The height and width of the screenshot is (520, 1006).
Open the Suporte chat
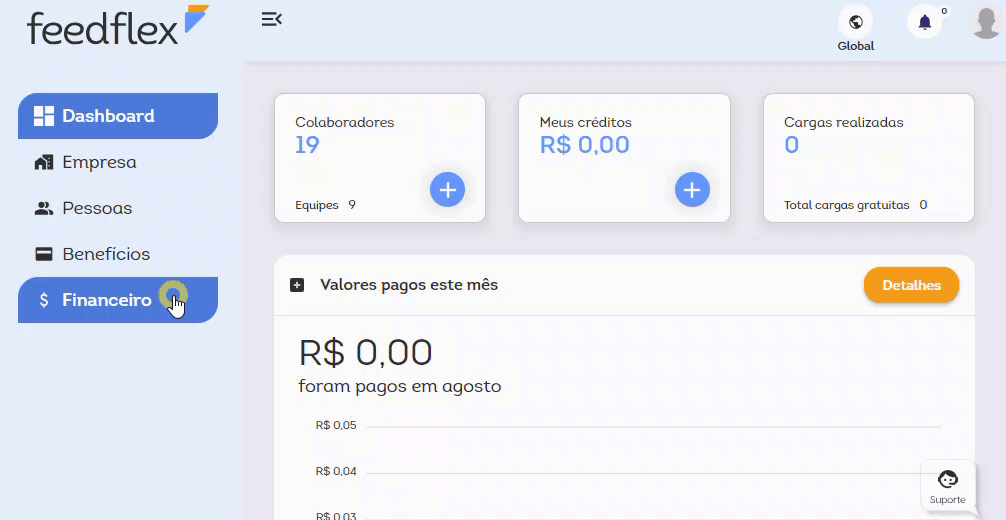click(947, 485)
